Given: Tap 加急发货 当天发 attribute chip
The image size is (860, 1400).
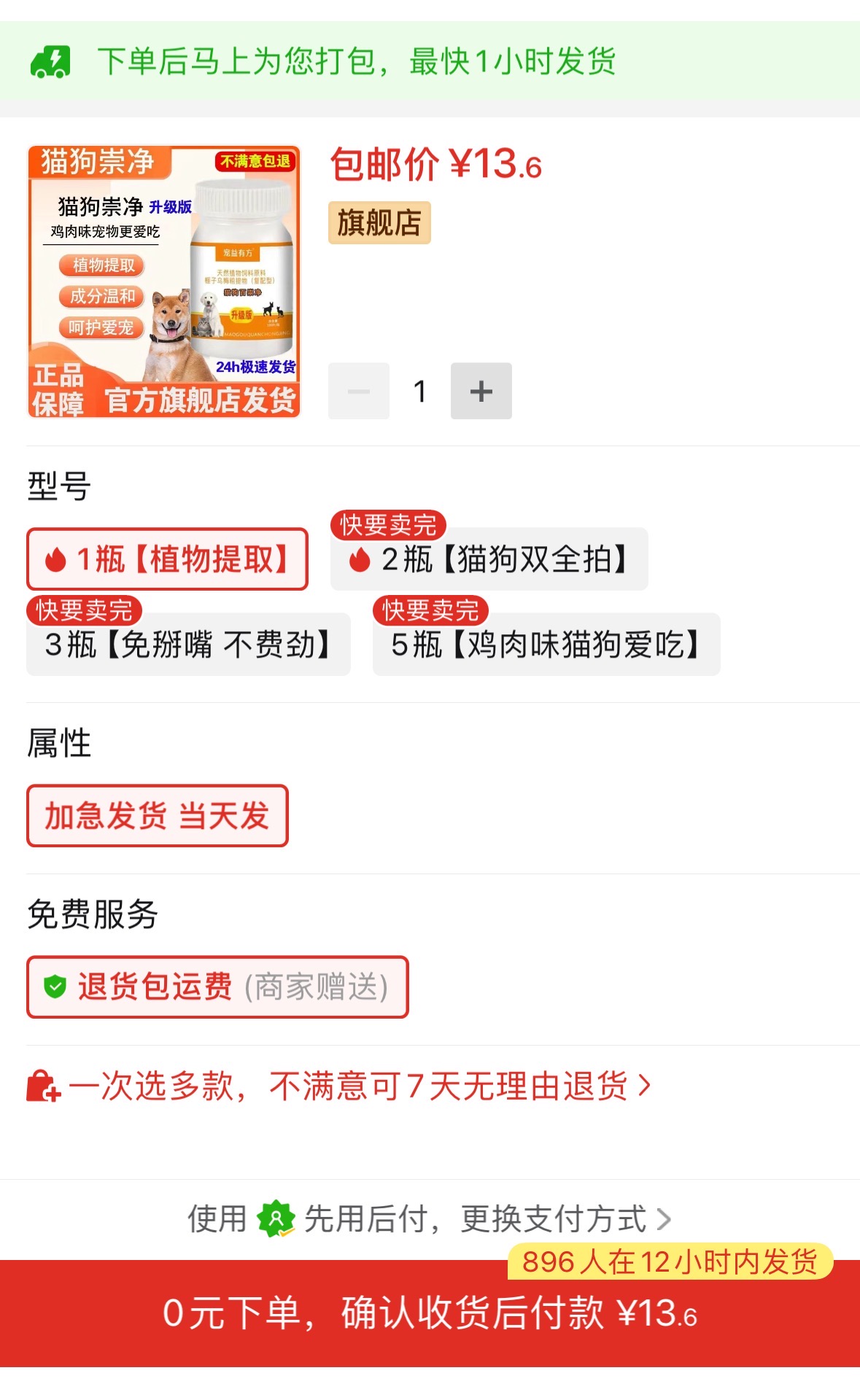Looking at the screenshot, I should coord(157,816).
